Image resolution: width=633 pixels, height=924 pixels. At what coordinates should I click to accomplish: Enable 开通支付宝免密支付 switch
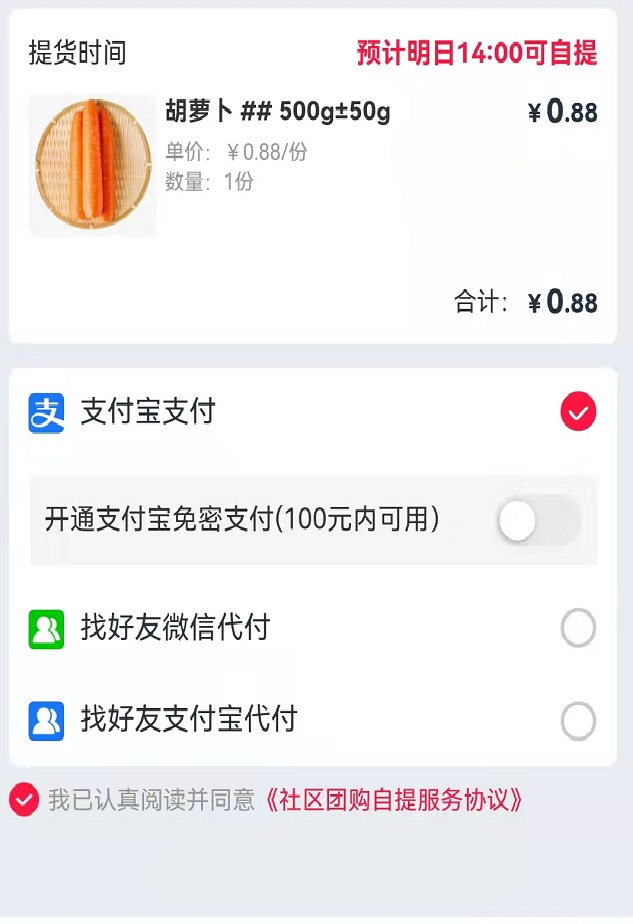[x=538, y=521]
